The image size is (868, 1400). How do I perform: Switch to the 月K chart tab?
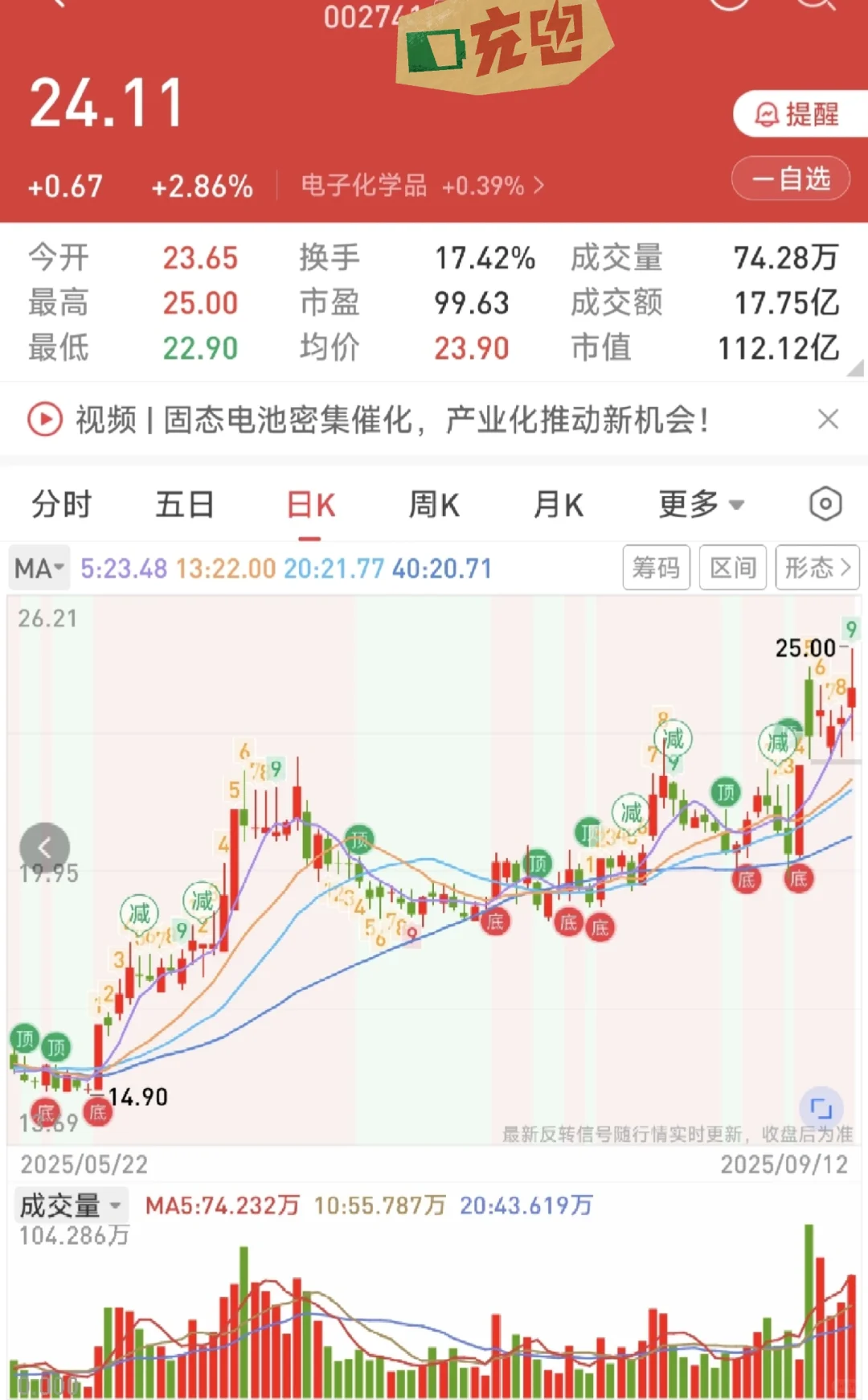(559, 505)
